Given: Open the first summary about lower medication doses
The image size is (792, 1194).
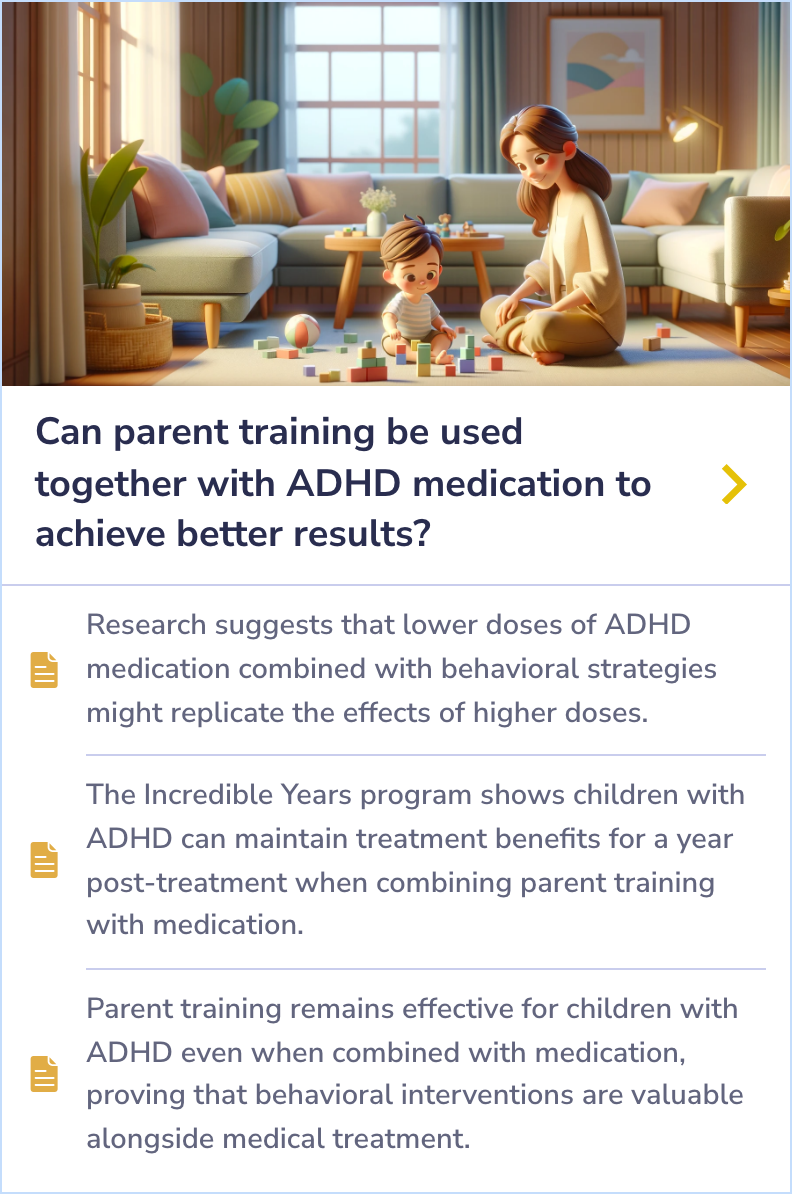Looking at the screenshot, I should pos(400,669).
